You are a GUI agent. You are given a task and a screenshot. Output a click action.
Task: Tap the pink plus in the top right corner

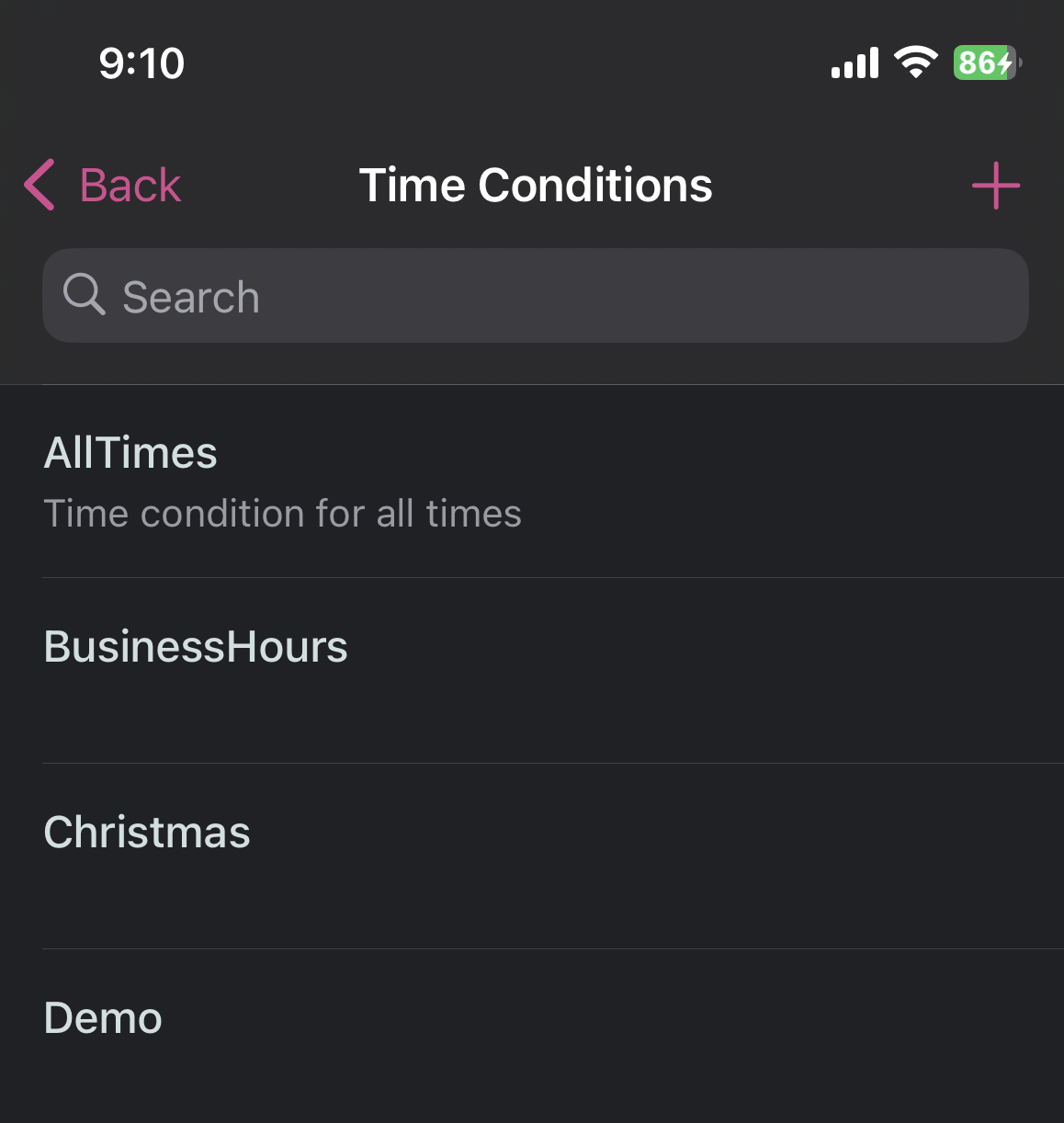pyautogui.click(x=996, y=185)
